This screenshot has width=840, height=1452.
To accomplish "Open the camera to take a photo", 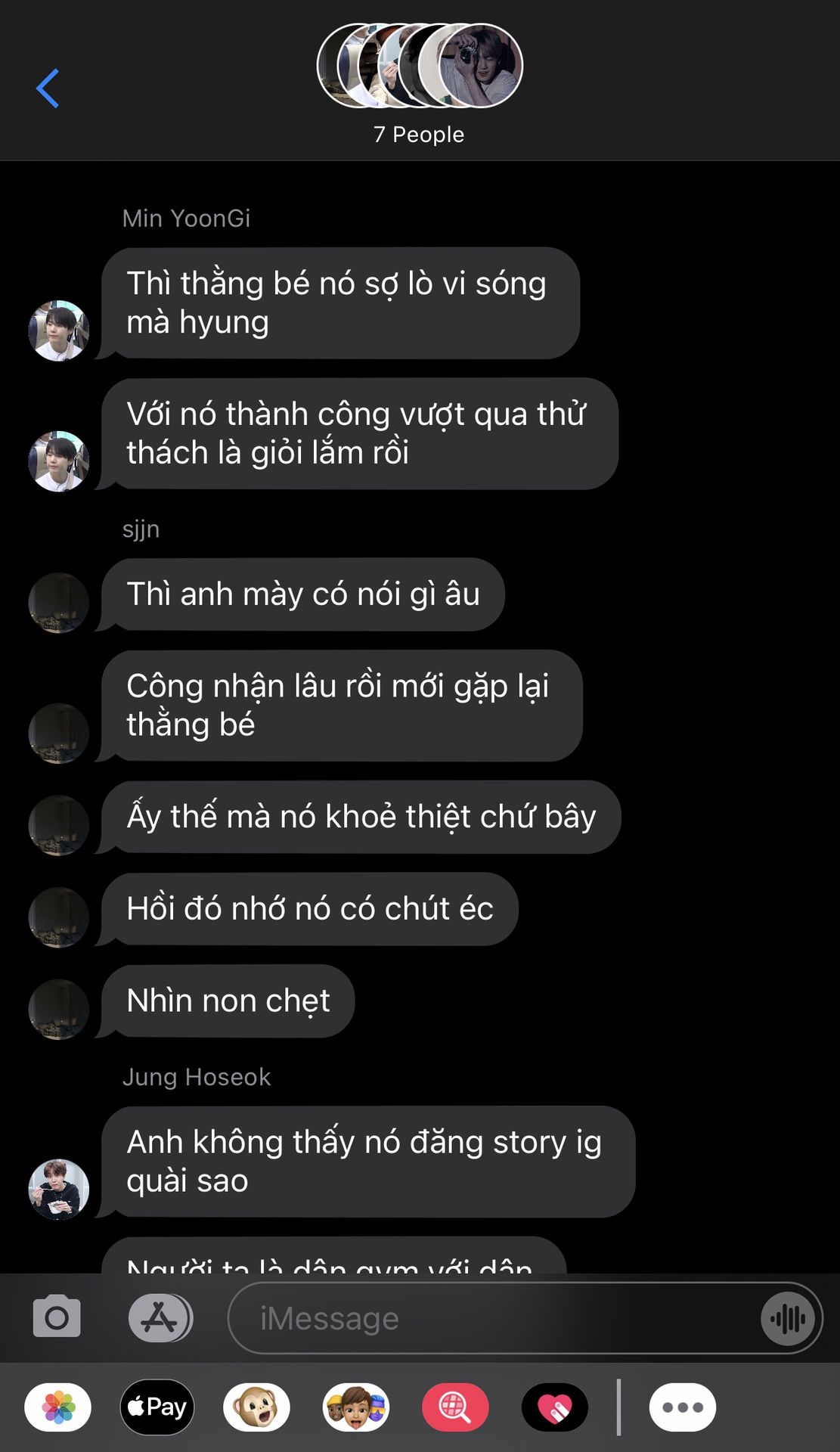I will [x=57, y=1318].
